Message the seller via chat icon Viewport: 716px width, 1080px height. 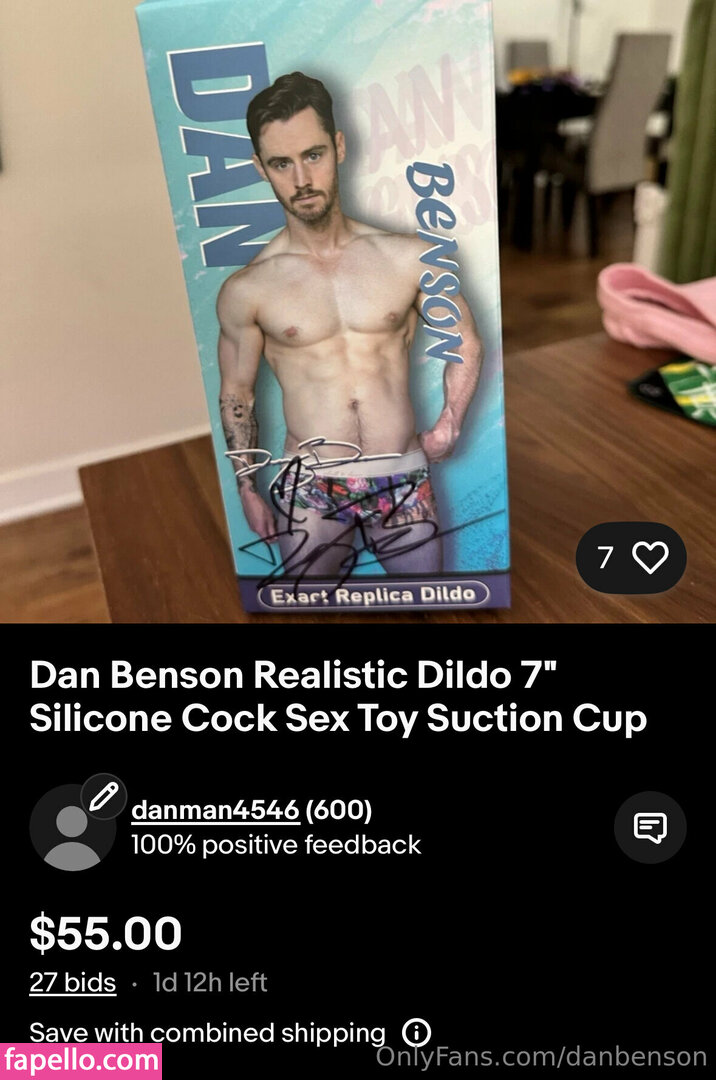pos(649,827)
